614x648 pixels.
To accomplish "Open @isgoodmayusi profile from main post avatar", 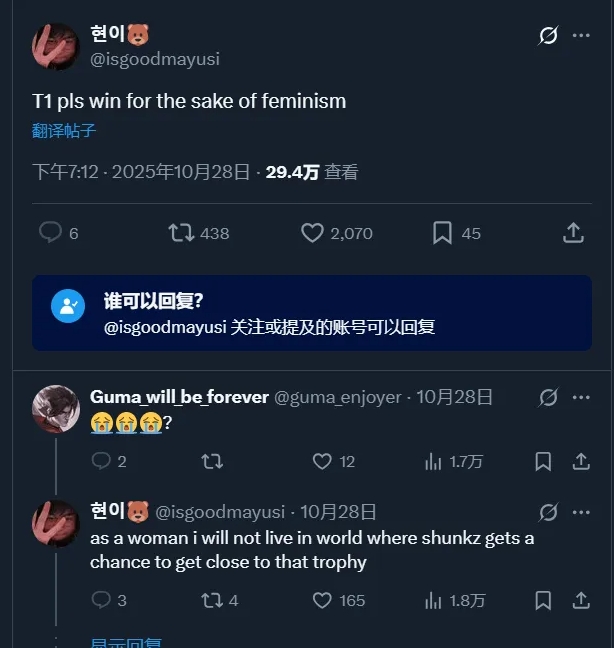I will 55,46.
